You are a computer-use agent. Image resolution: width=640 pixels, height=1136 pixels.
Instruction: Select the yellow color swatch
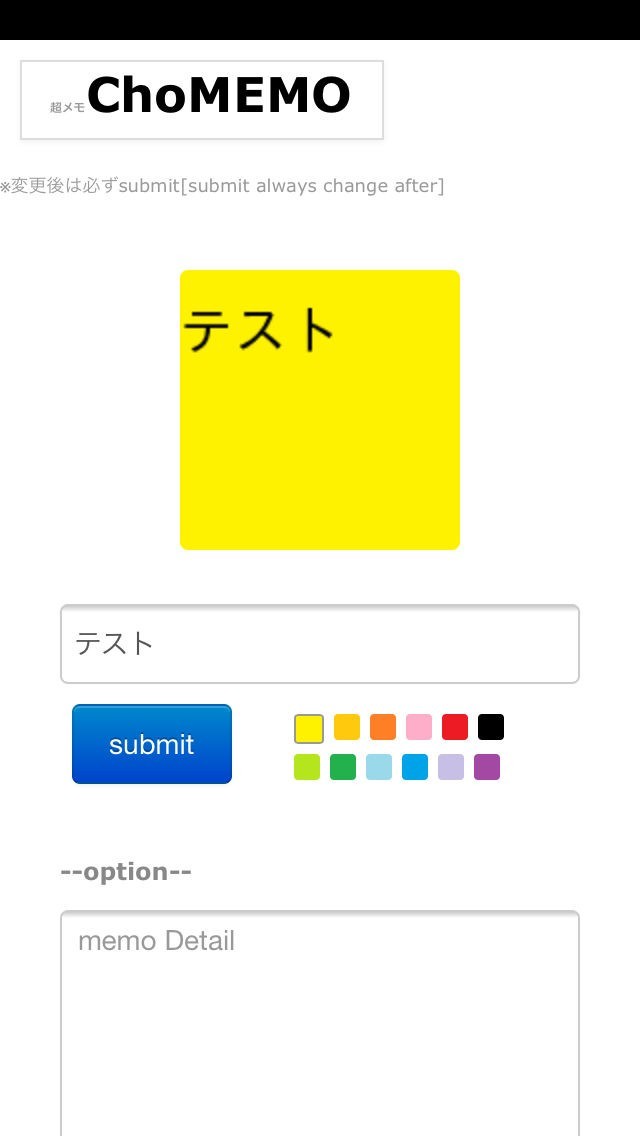[x=309, y=728]
